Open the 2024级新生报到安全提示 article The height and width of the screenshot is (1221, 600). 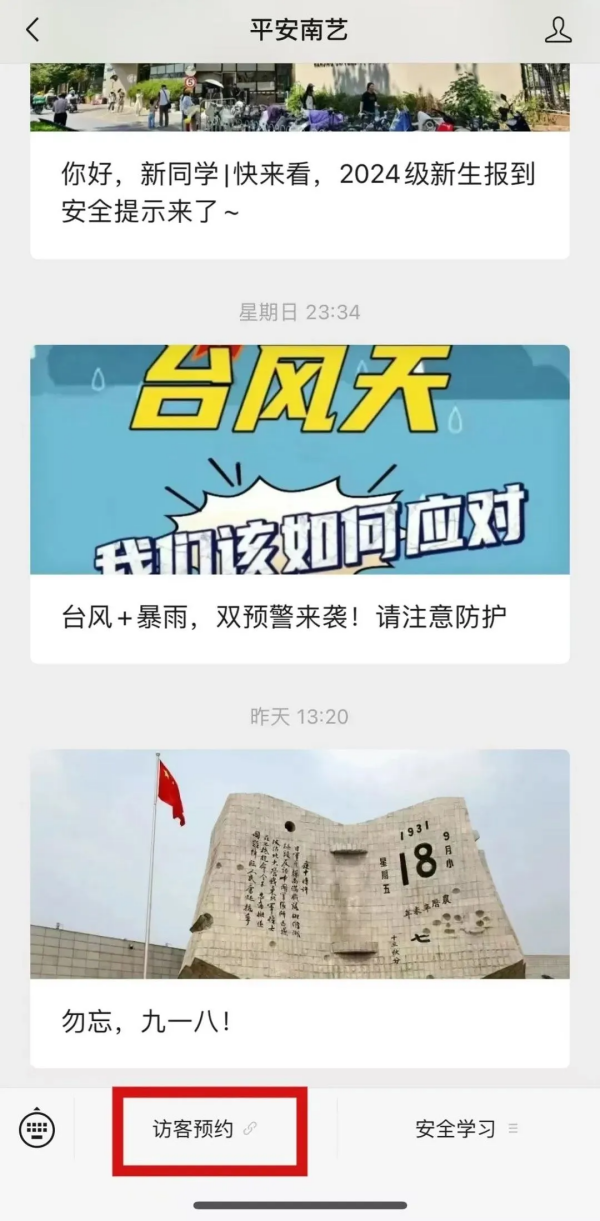(299, 194)
